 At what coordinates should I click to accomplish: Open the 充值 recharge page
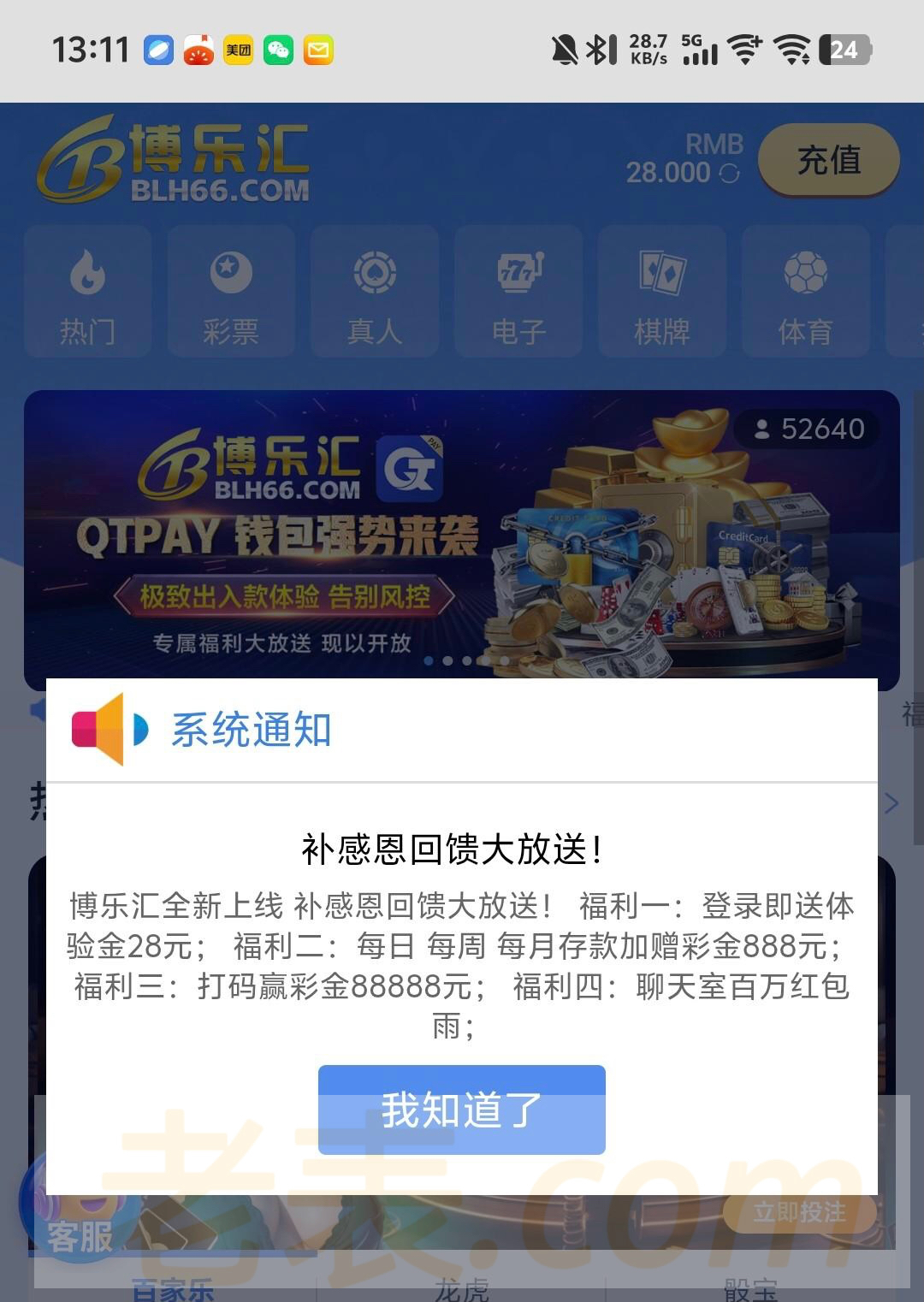pos(828,160)
